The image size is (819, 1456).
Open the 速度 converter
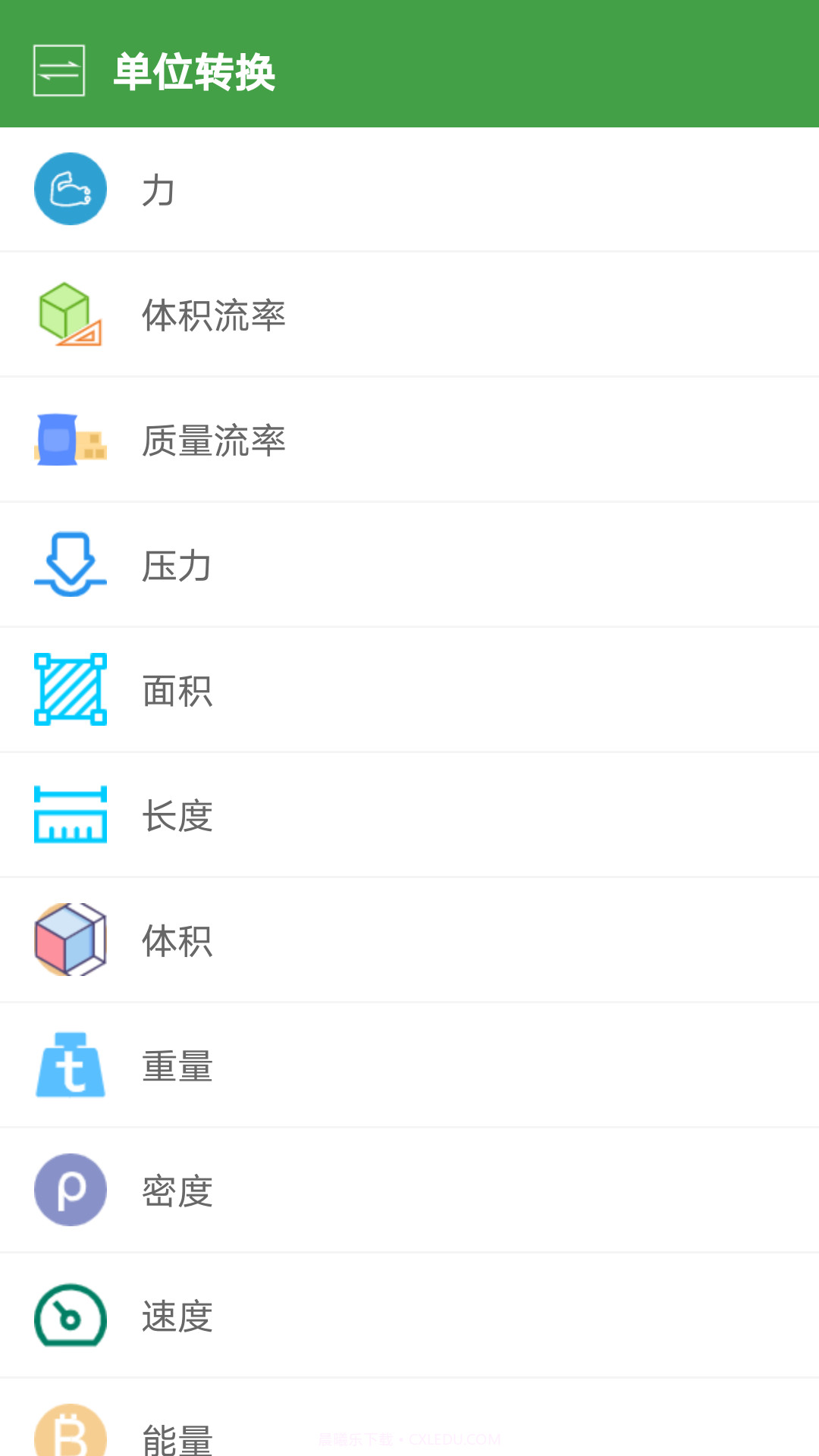point(177,1315)
